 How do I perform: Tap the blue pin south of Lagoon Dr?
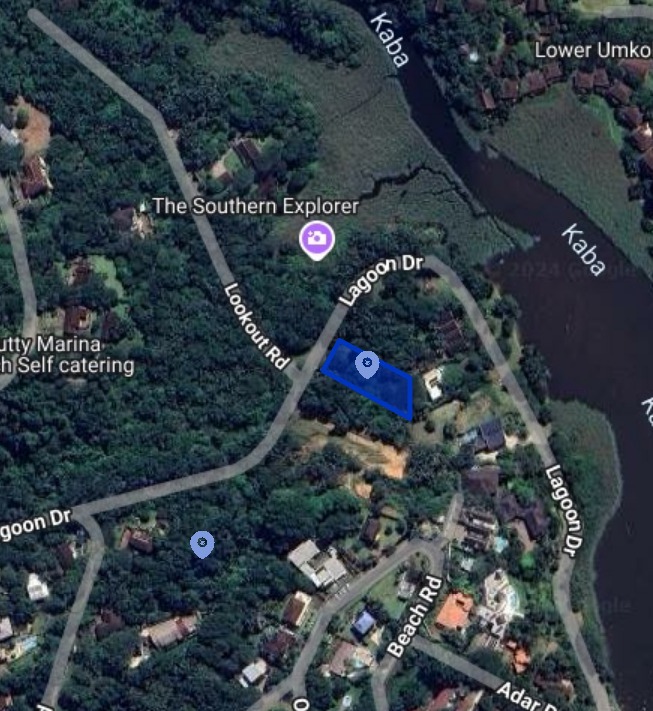(x=202, y=543)
